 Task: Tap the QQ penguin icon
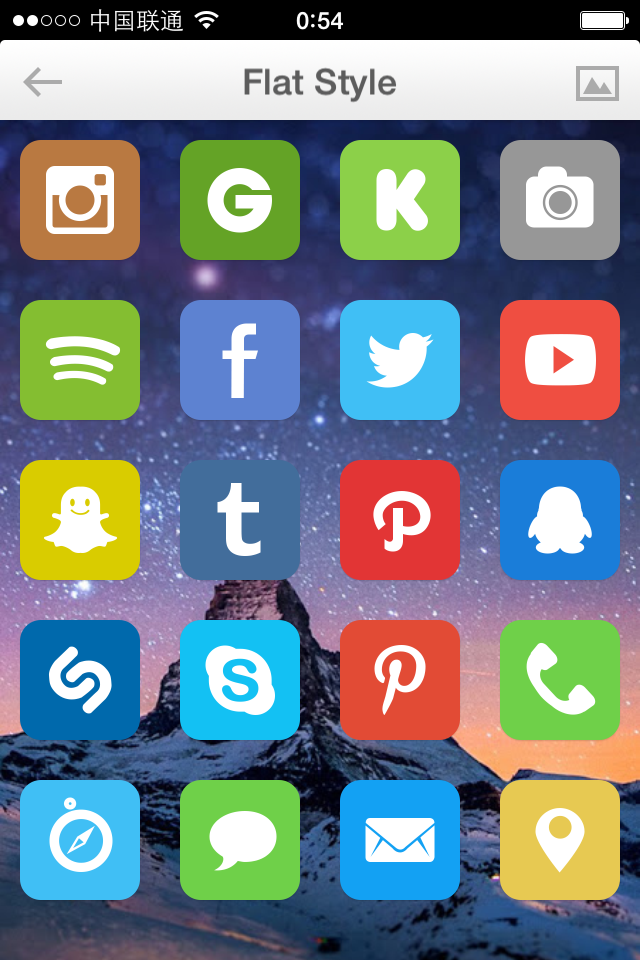pos(560,520)
